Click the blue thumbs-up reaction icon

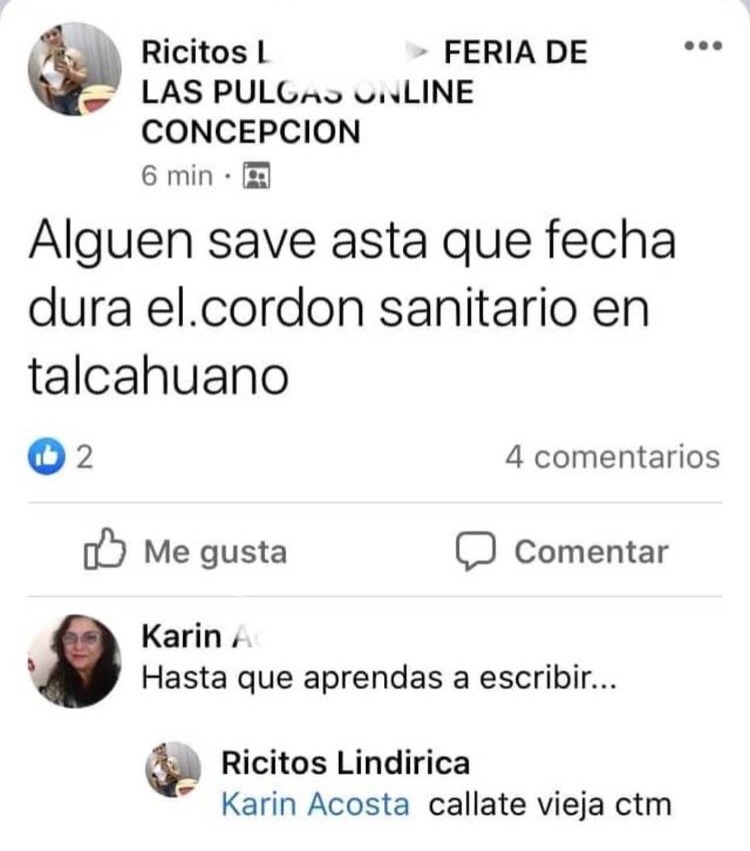coord(43,456)
